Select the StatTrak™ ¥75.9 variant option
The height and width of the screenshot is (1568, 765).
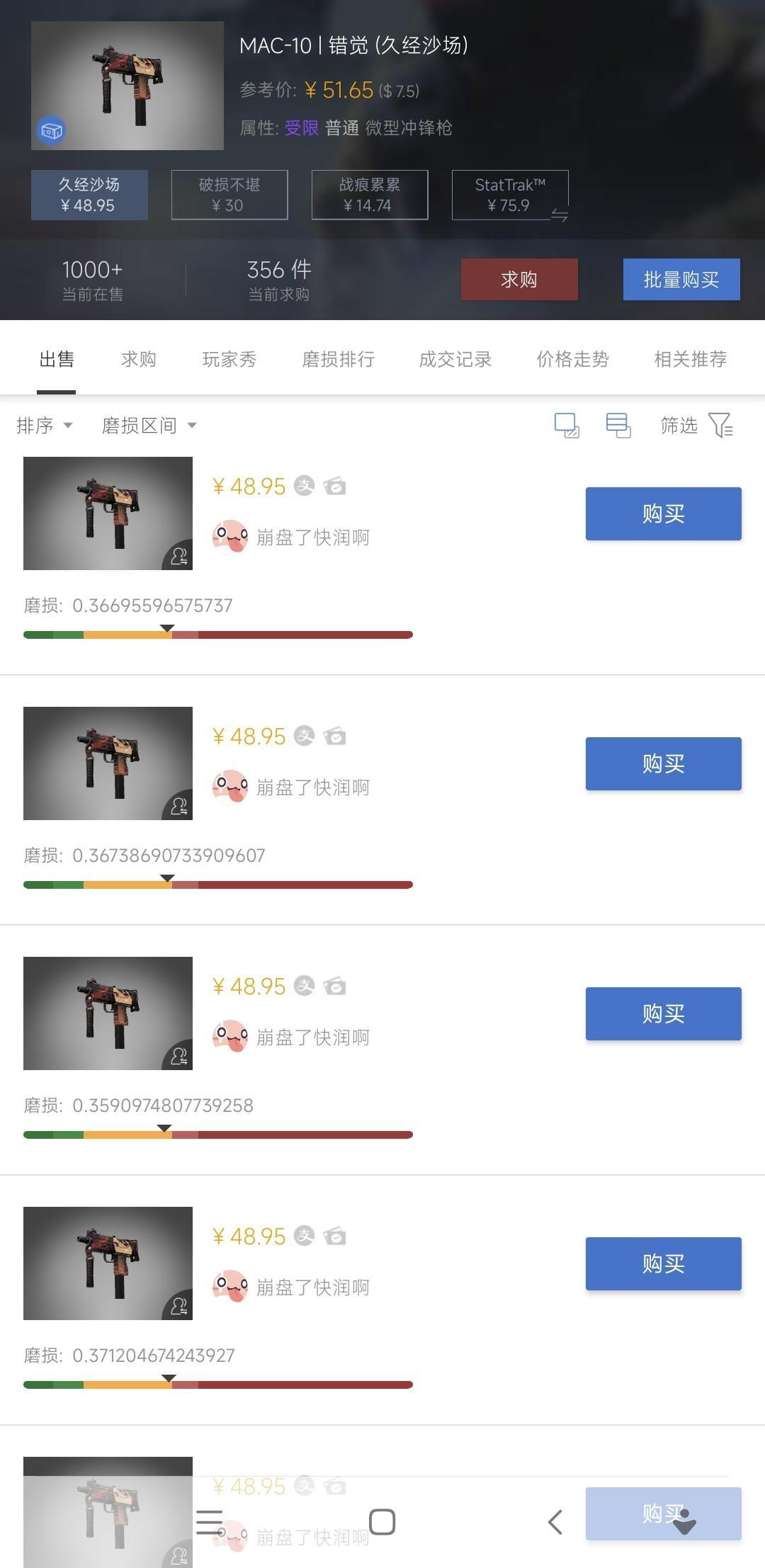point(511,195)
